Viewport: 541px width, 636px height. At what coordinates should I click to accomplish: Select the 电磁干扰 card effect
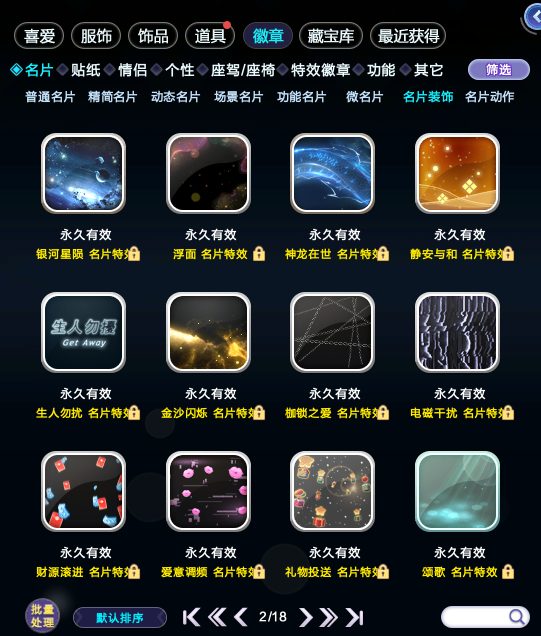[457, 333]
